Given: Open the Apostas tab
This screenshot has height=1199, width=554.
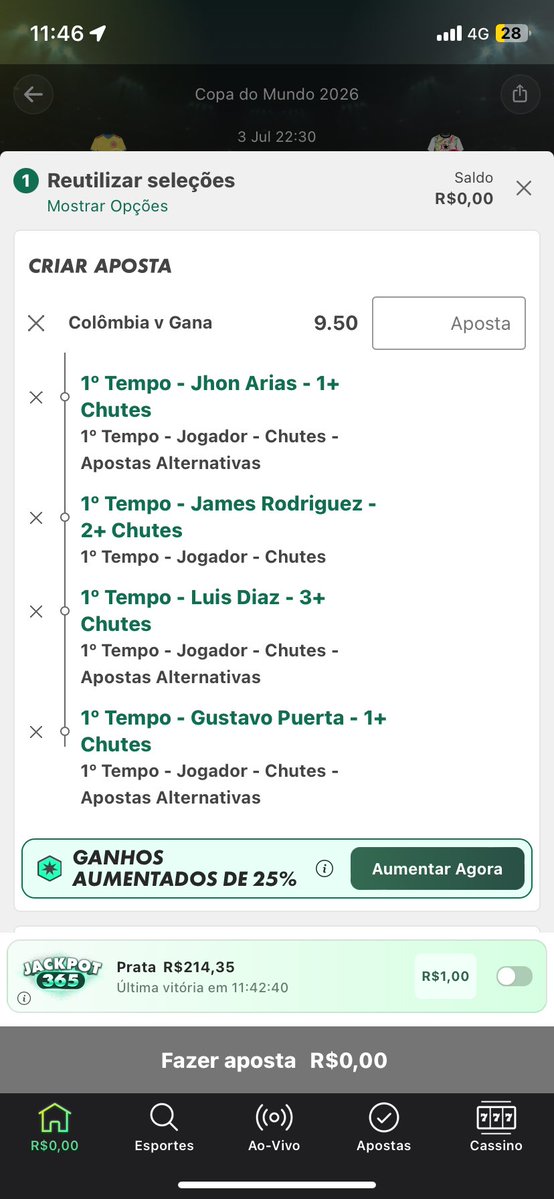Looking at the screenshot, I should point(383,1127).
